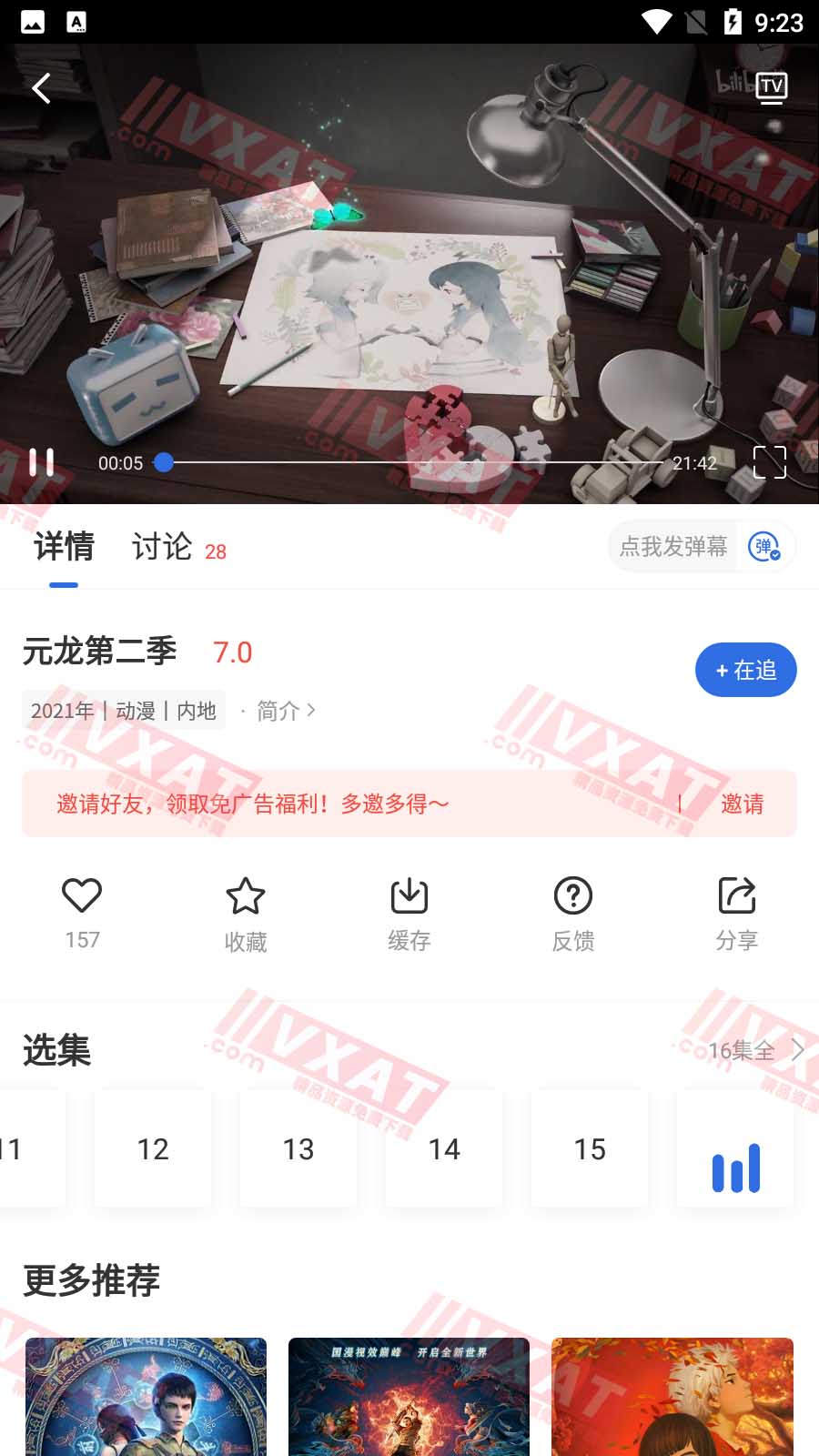This screenshot has height=1456, width=819.
Task: Enter fullscreen mode
Action: coord(769,462)
